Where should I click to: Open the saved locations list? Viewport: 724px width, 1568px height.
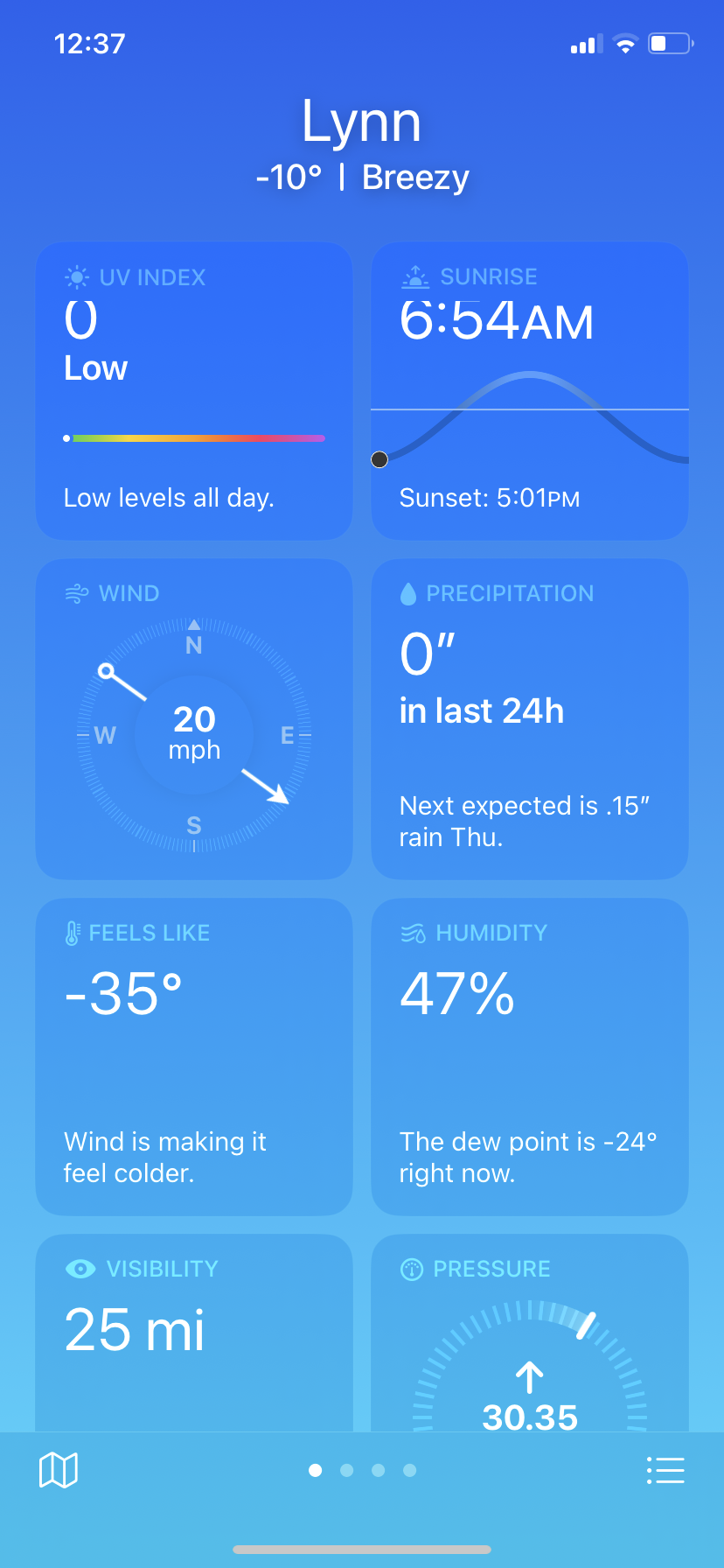pos(665,1470)
